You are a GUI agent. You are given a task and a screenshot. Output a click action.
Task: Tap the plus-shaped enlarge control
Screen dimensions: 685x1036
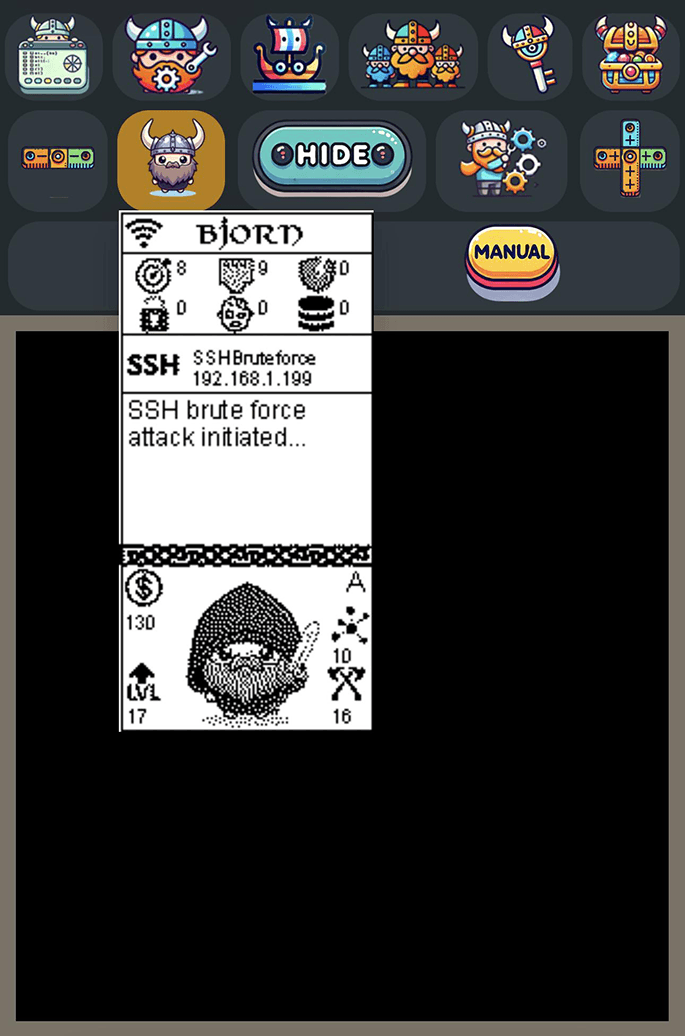pyautogui.click(x=630, y=159)
